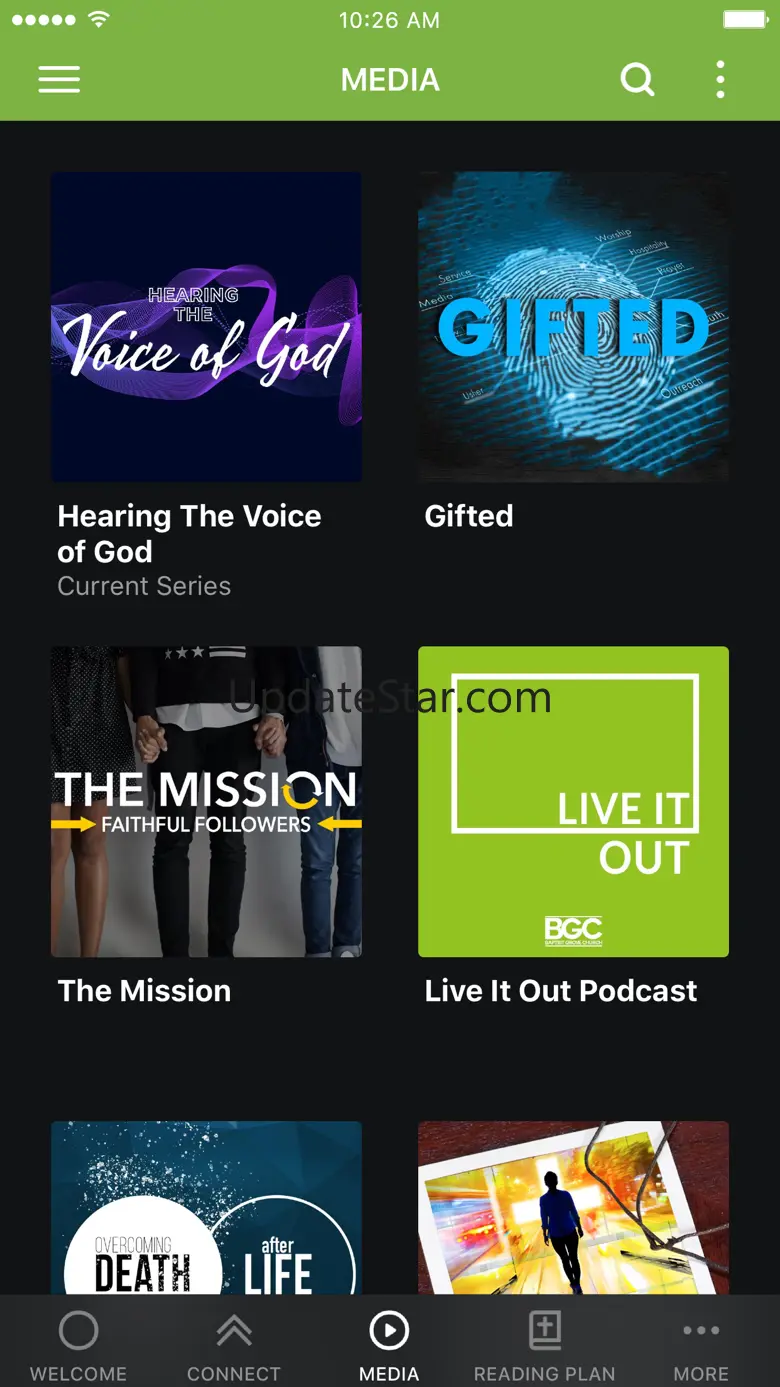Tap the search icon
Viewport: 780px width, 1387px height.
pos(637,79)
